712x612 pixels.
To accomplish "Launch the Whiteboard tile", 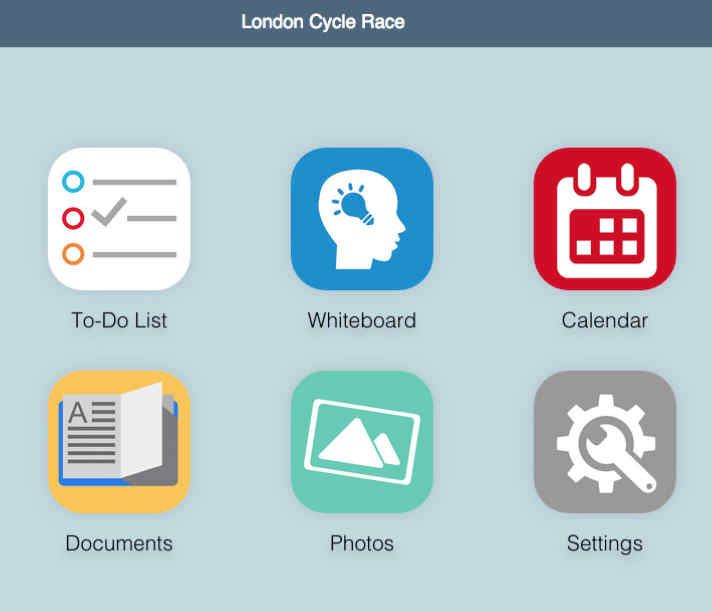I will coord(361,219).
